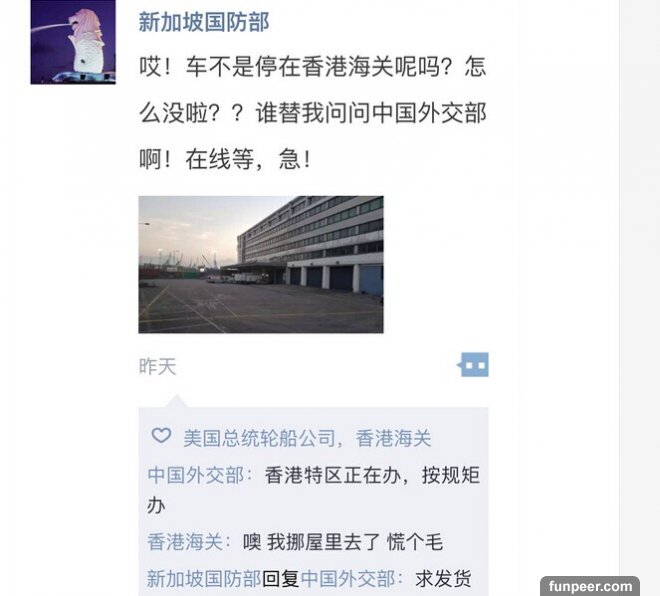Tap the 新加坡国防部 username link
660x596 pixels.
[203, 21]
